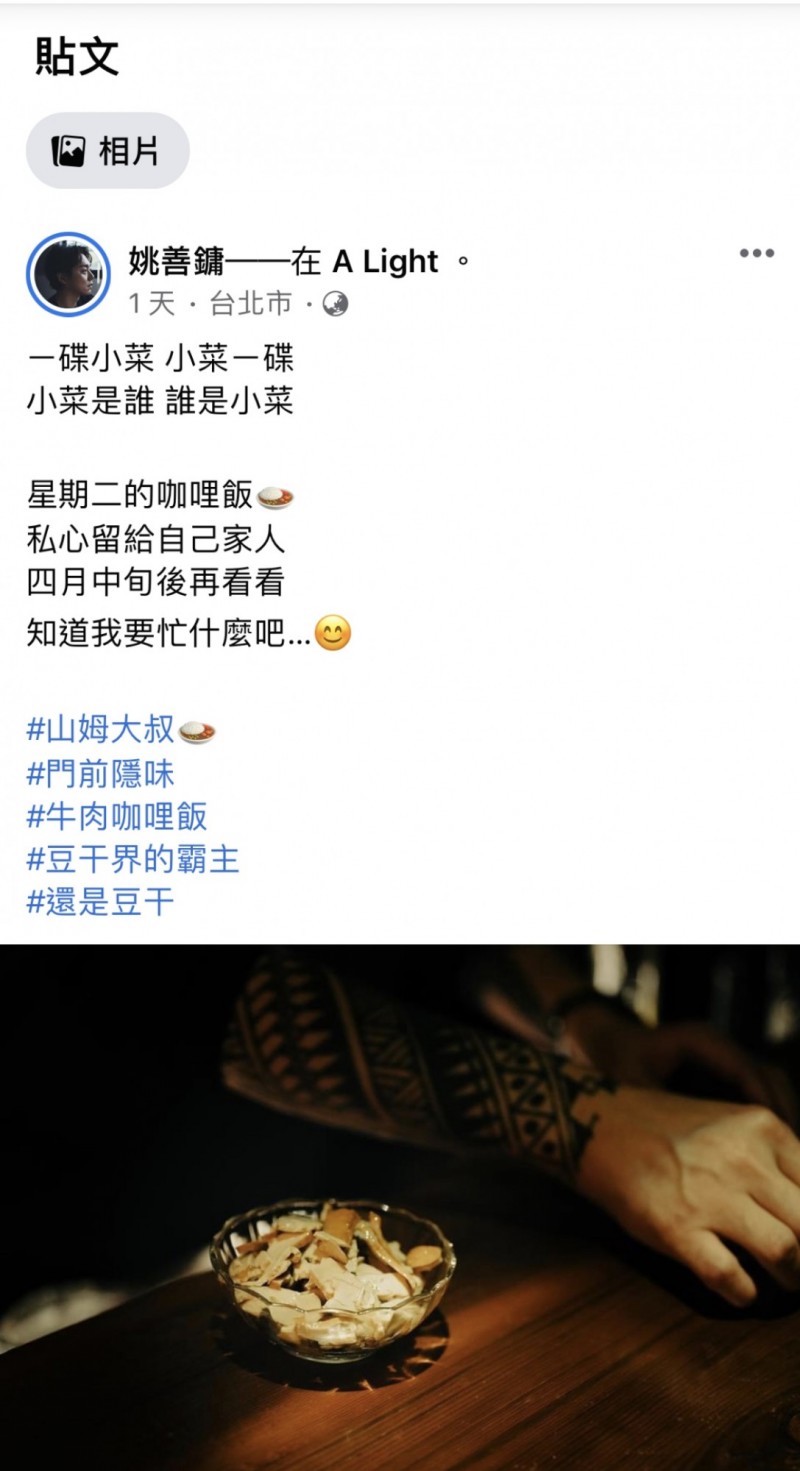
Task: Open hashtag #豆干界的霸主
Action: (x=133, y=859)
